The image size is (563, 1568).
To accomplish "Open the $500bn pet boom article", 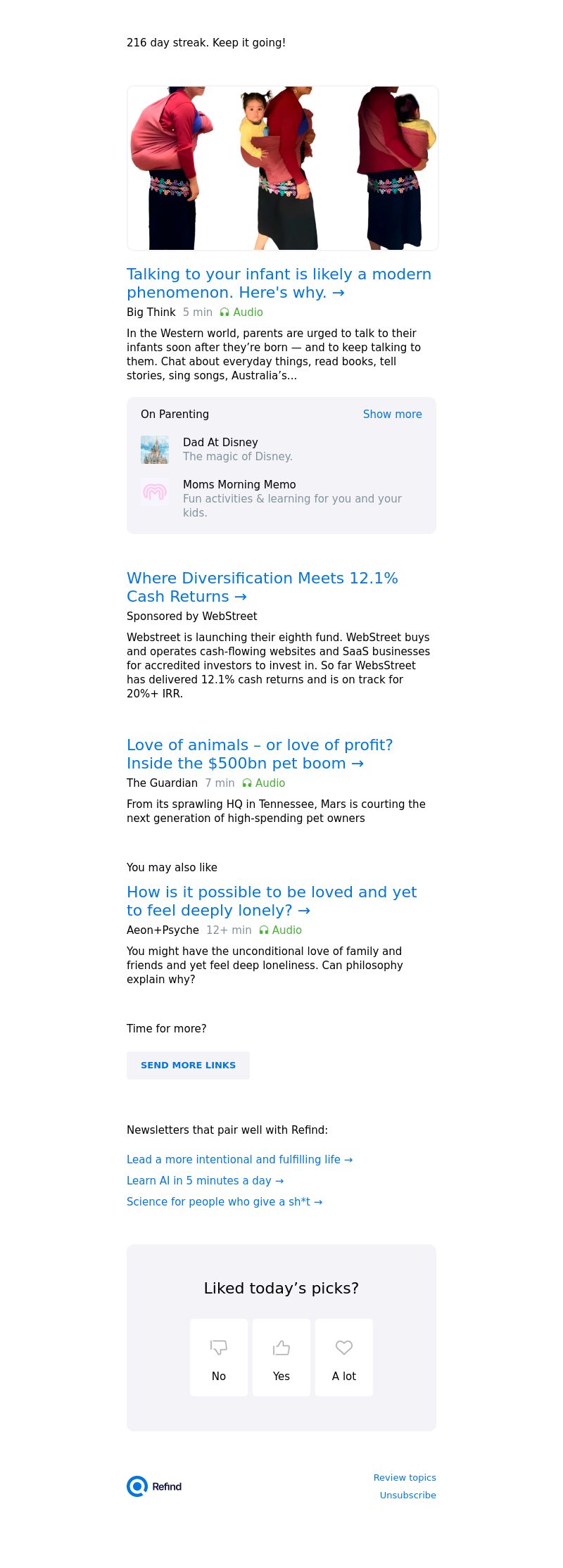I will (x=260, y=754).
